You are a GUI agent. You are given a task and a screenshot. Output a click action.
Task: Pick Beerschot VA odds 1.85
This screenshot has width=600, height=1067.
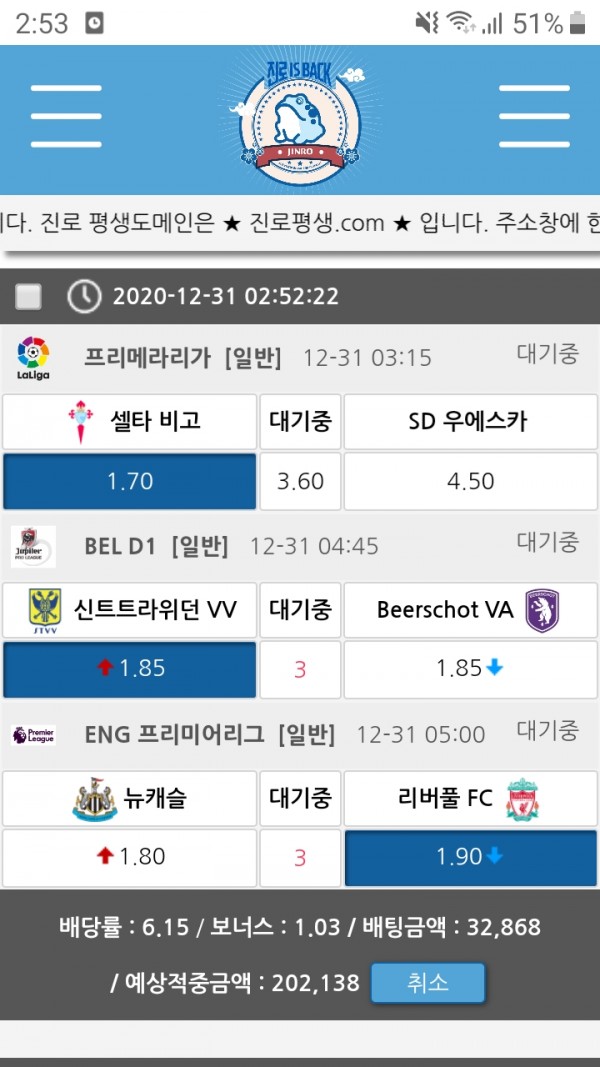click(470, 669)
